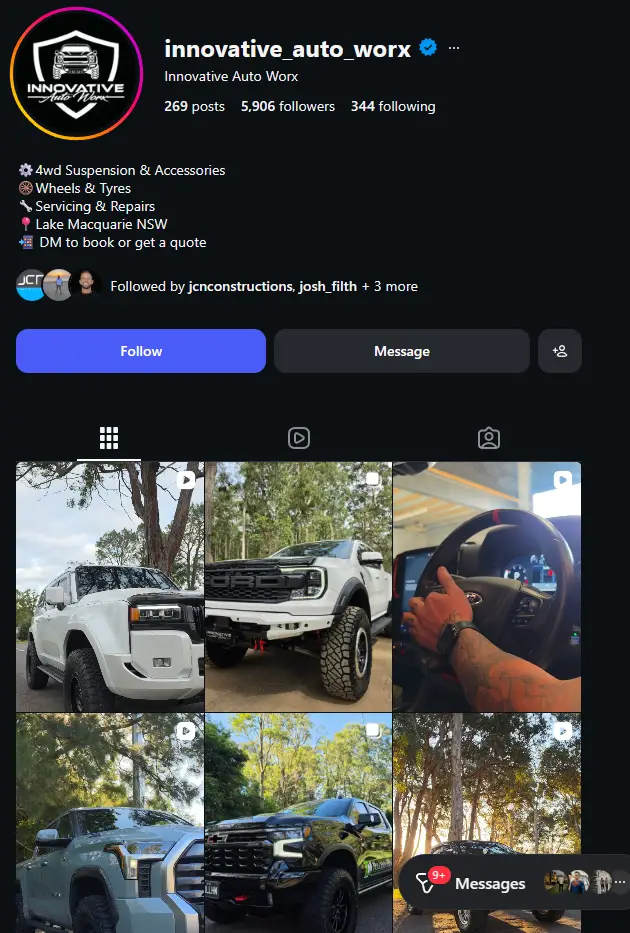630x933 pixels.
Task: View the profile picture story
Action: [77, 73]
